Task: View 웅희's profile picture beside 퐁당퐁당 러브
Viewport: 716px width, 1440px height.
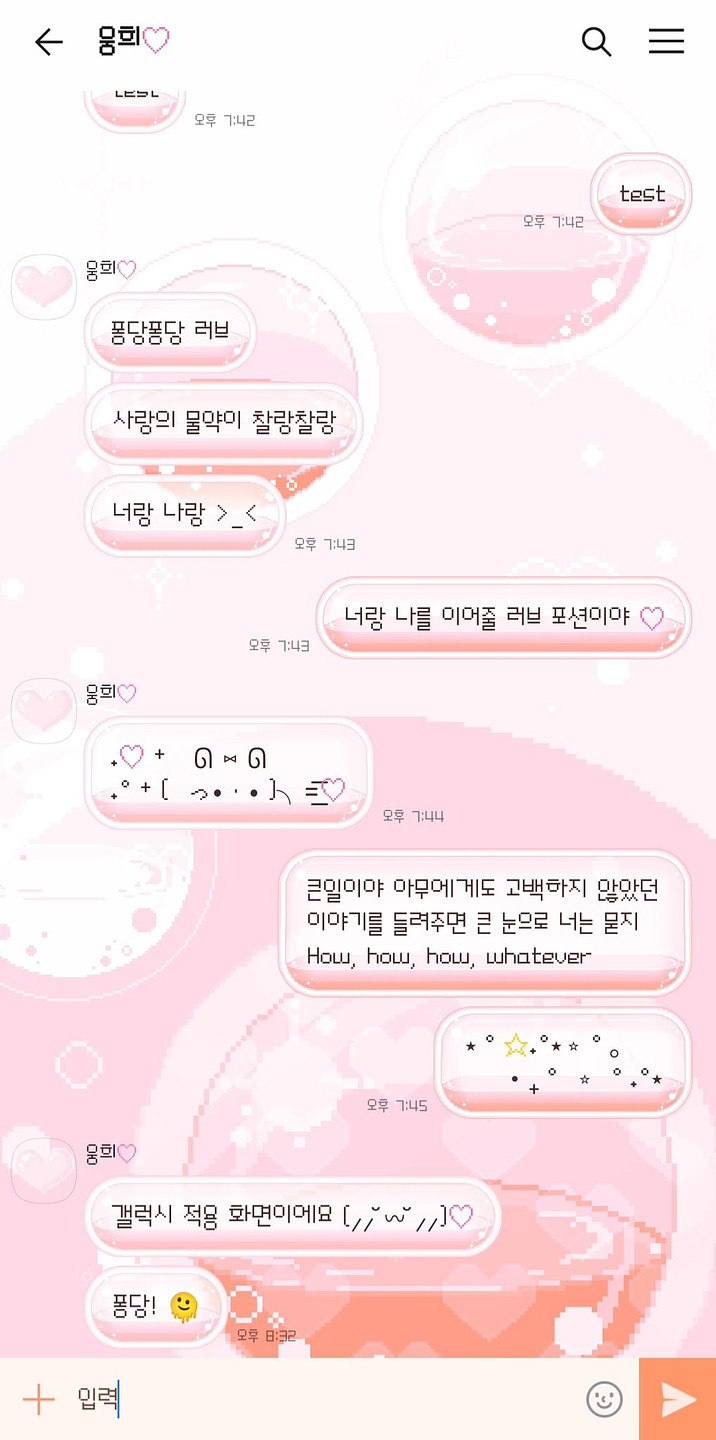Action: pos(44,287)
